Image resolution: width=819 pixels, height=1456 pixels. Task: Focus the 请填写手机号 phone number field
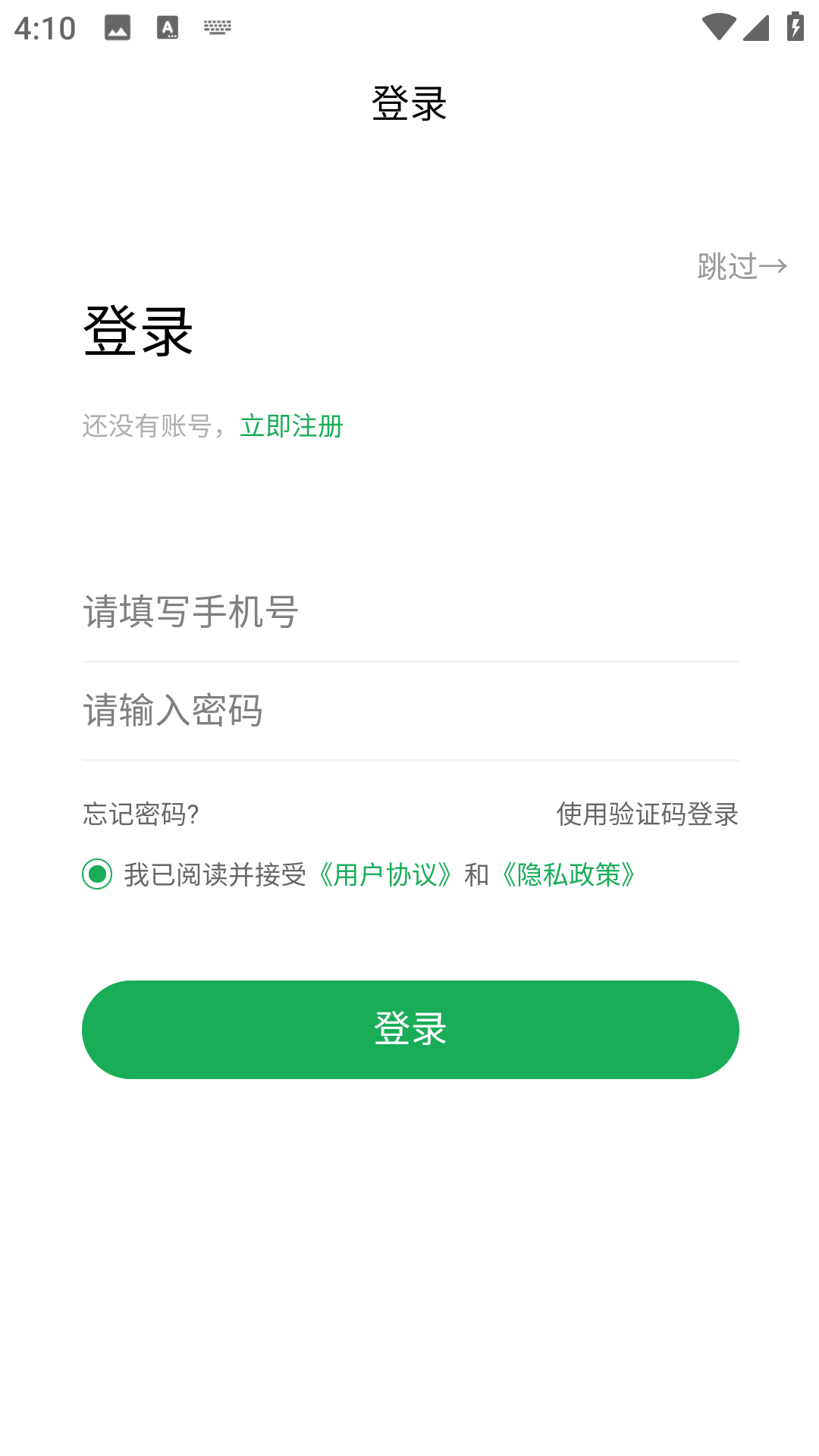pos(409,612)
